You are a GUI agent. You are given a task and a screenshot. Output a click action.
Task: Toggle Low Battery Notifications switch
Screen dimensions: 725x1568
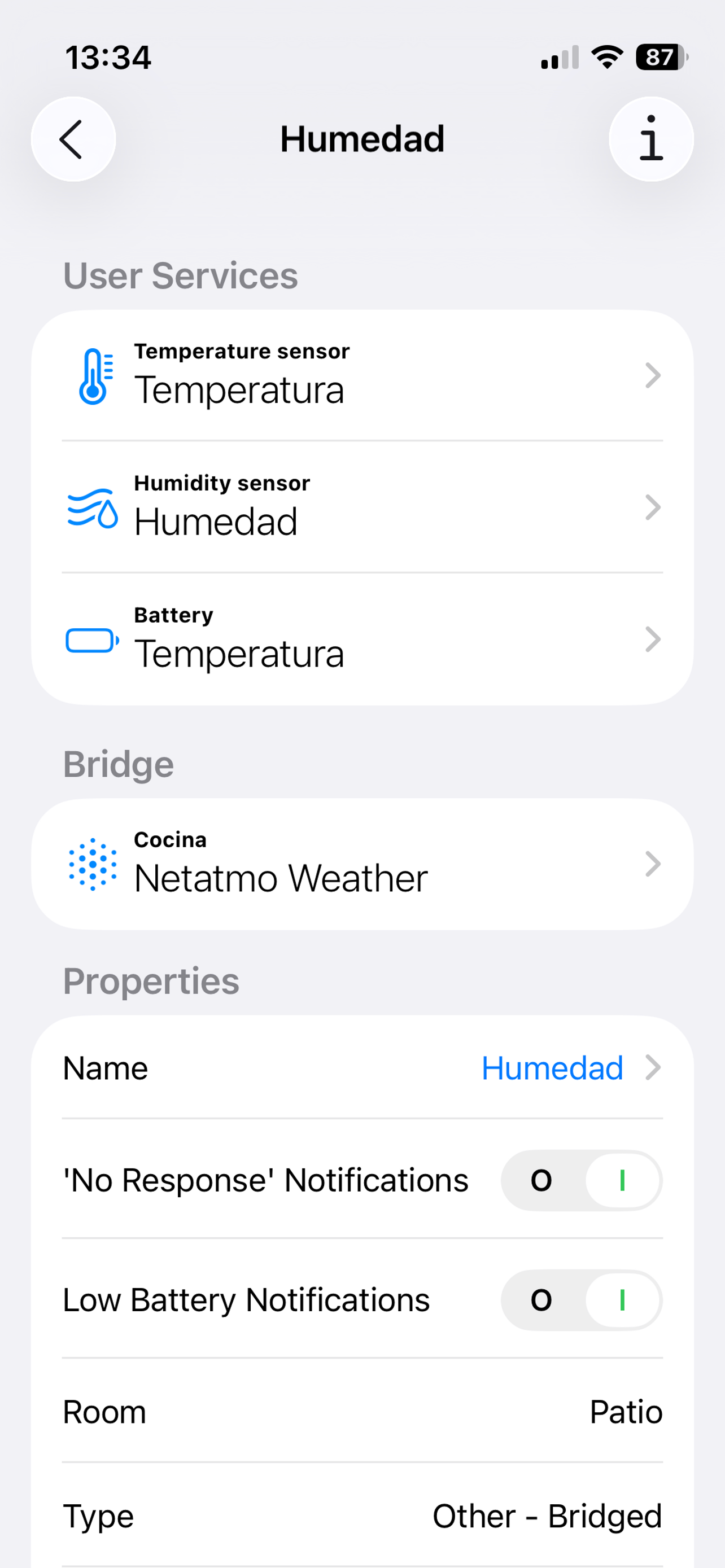tap(582, 1299)
